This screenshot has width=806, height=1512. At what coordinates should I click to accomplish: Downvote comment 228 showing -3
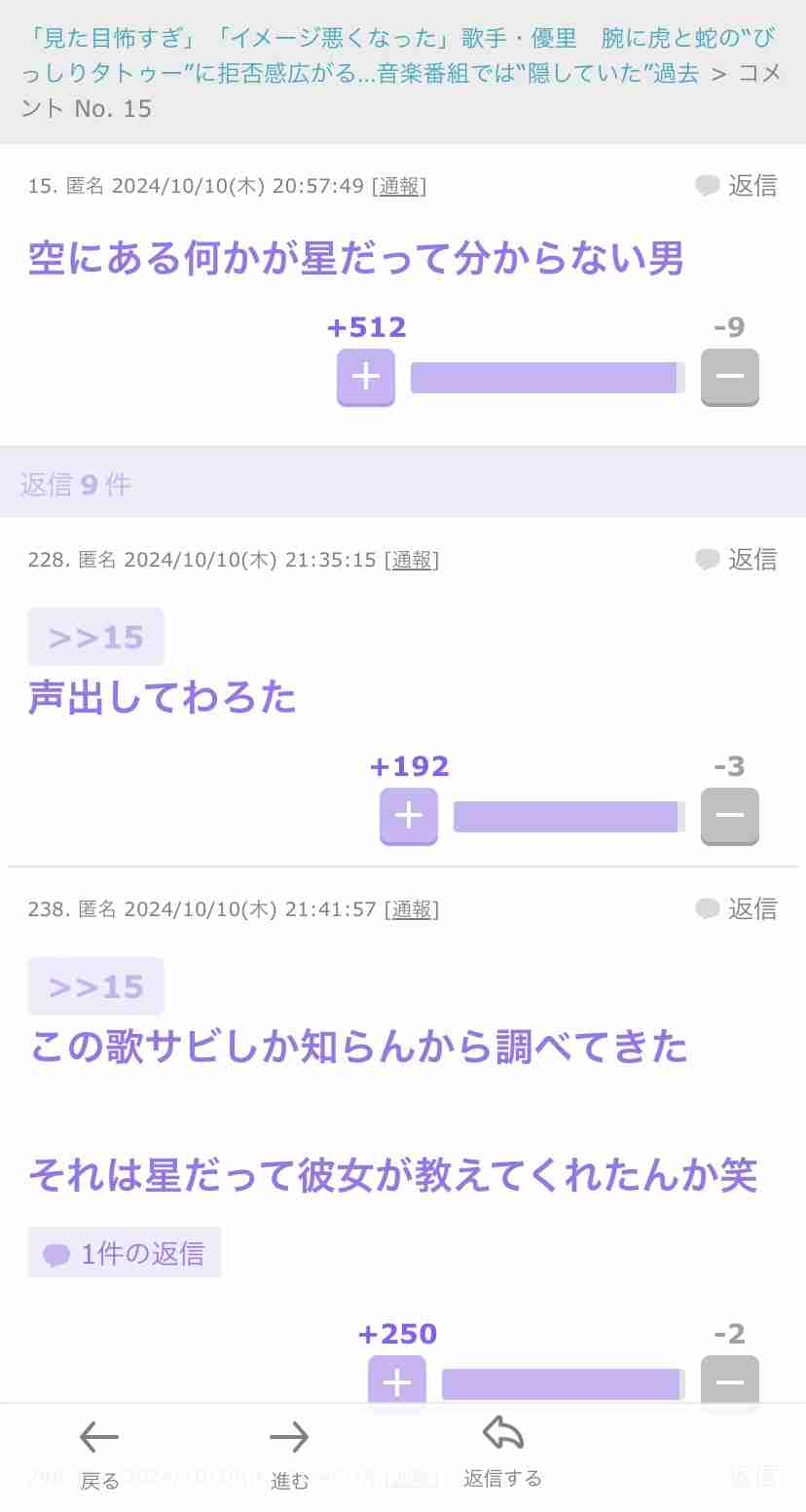point(729,816)
